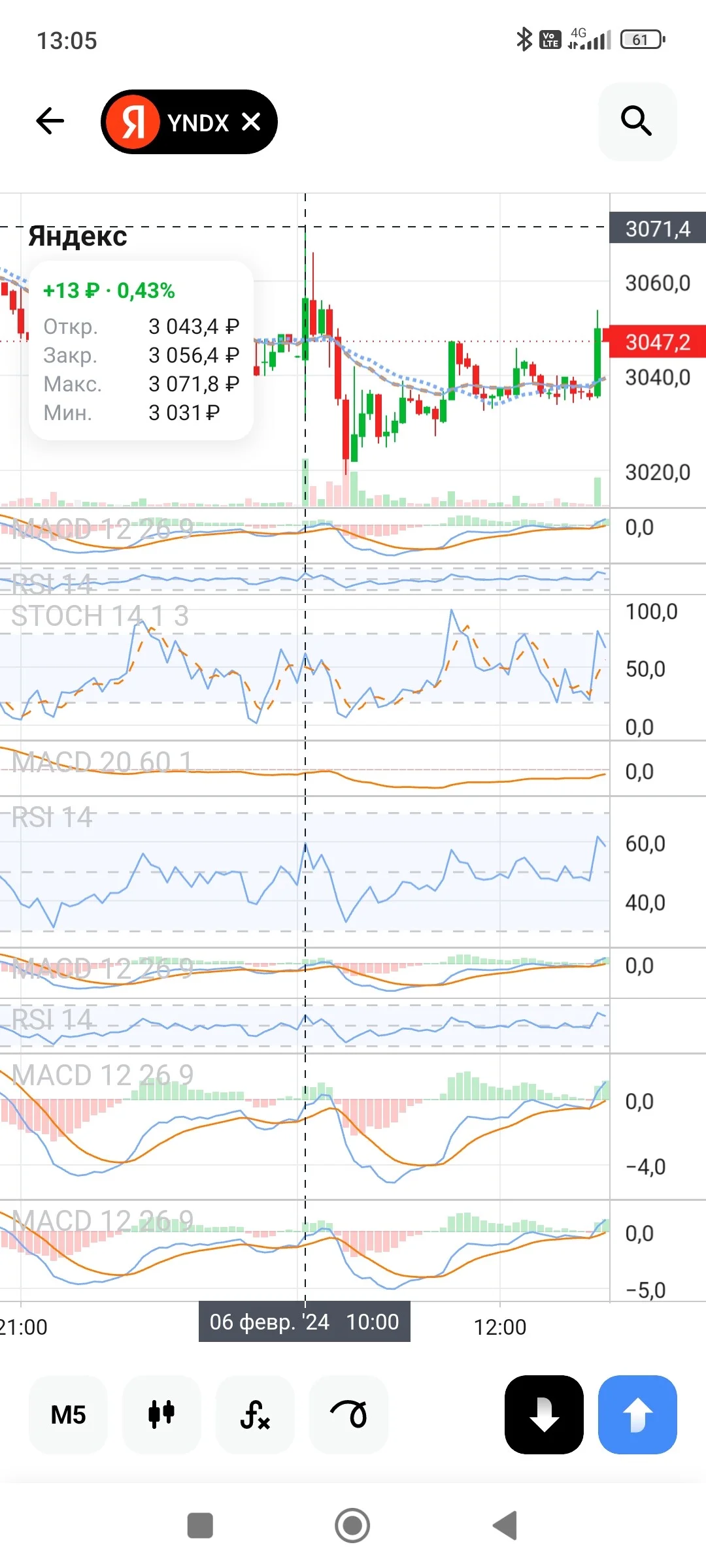Go back using the top arrow
706x1568 pixels.
50,122
